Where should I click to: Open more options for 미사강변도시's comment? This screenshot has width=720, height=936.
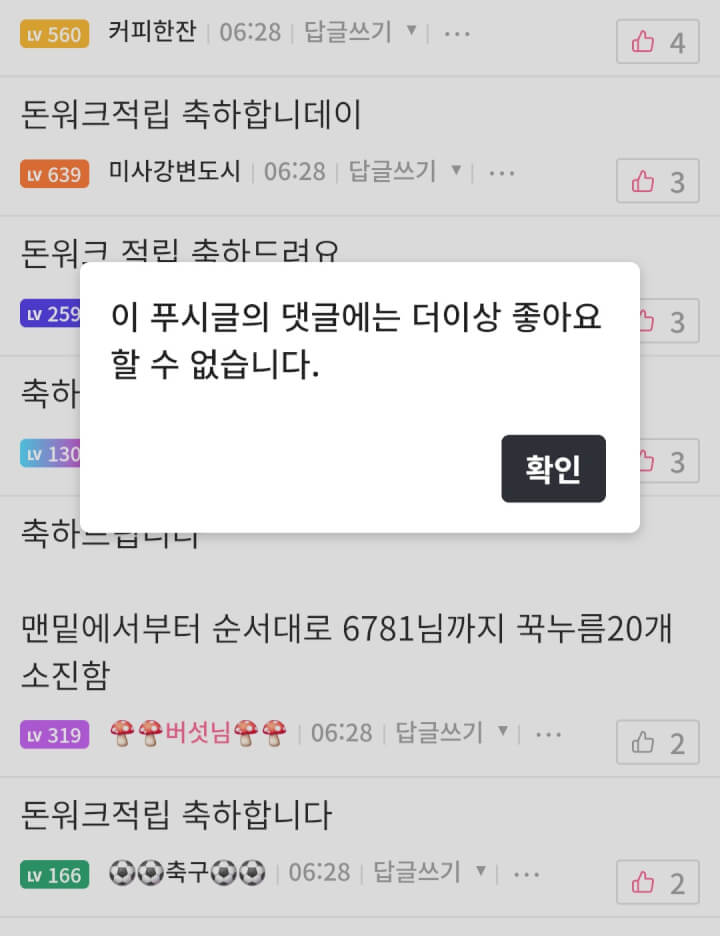point(501,173)
